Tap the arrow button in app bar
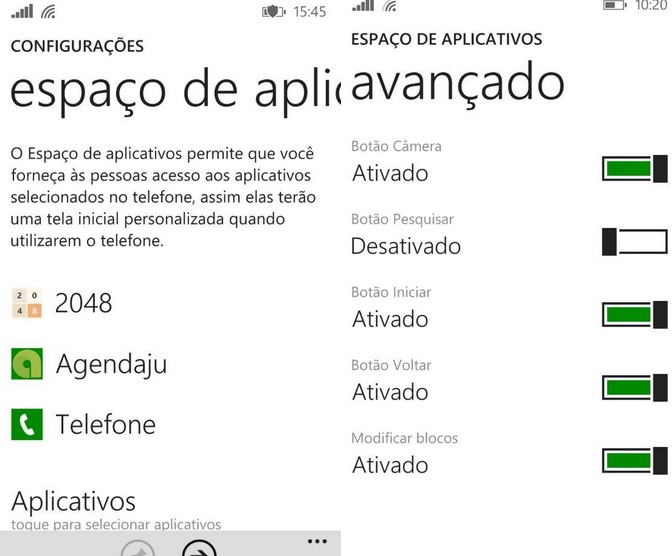 click(x=200, y=548)
